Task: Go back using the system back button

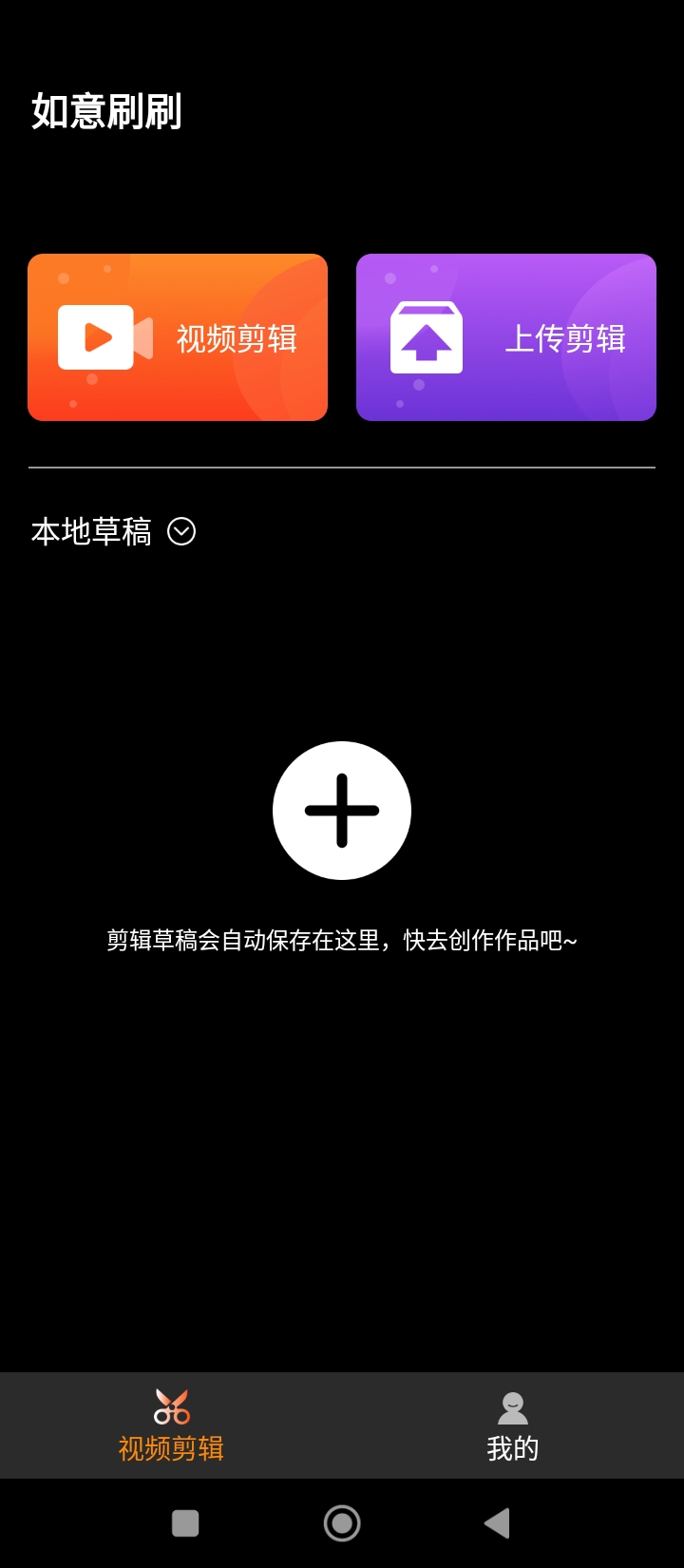Action: pos(497,1523)
